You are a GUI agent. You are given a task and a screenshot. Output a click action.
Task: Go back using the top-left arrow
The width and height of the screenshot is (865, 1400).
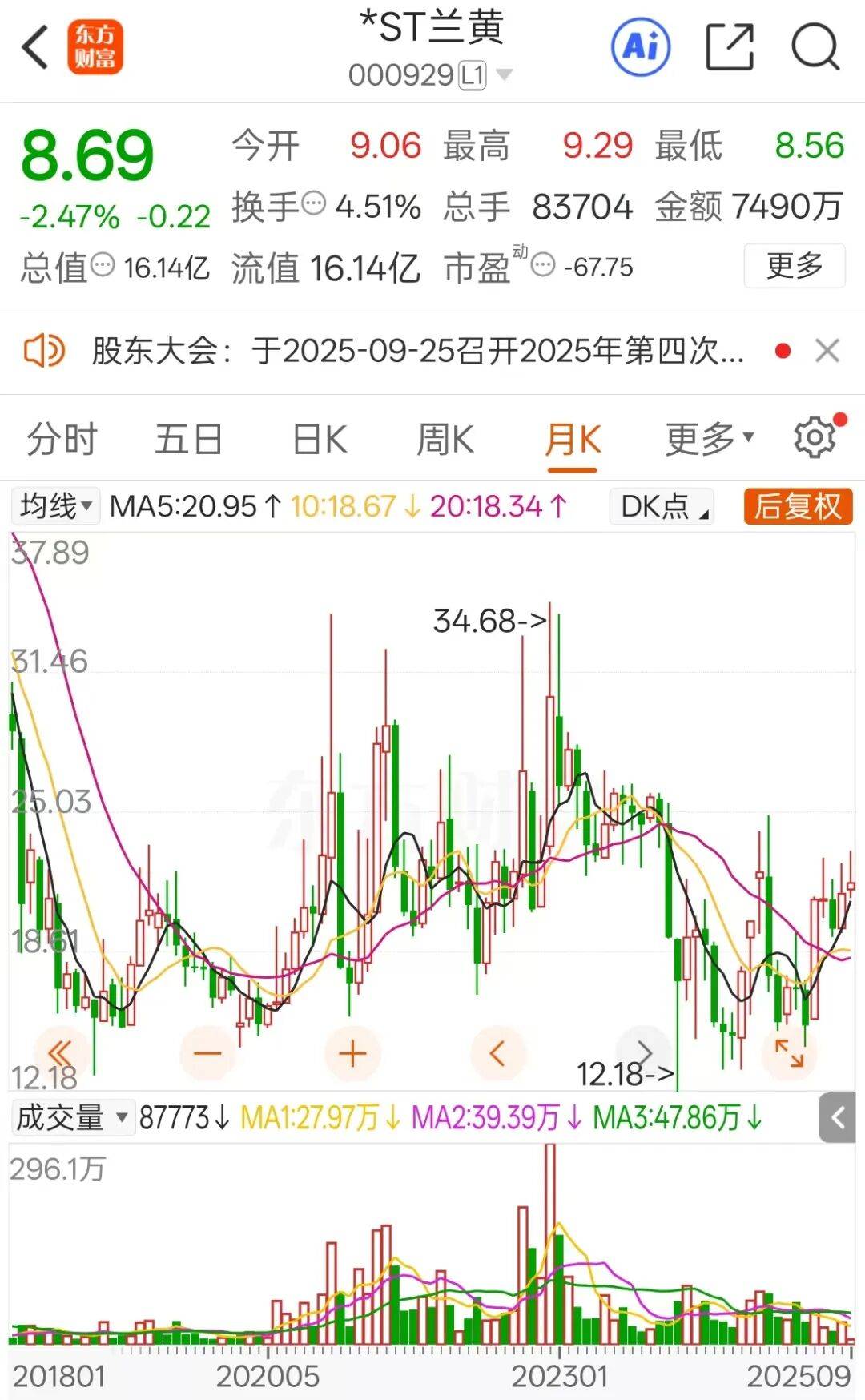tap(35, 47)
